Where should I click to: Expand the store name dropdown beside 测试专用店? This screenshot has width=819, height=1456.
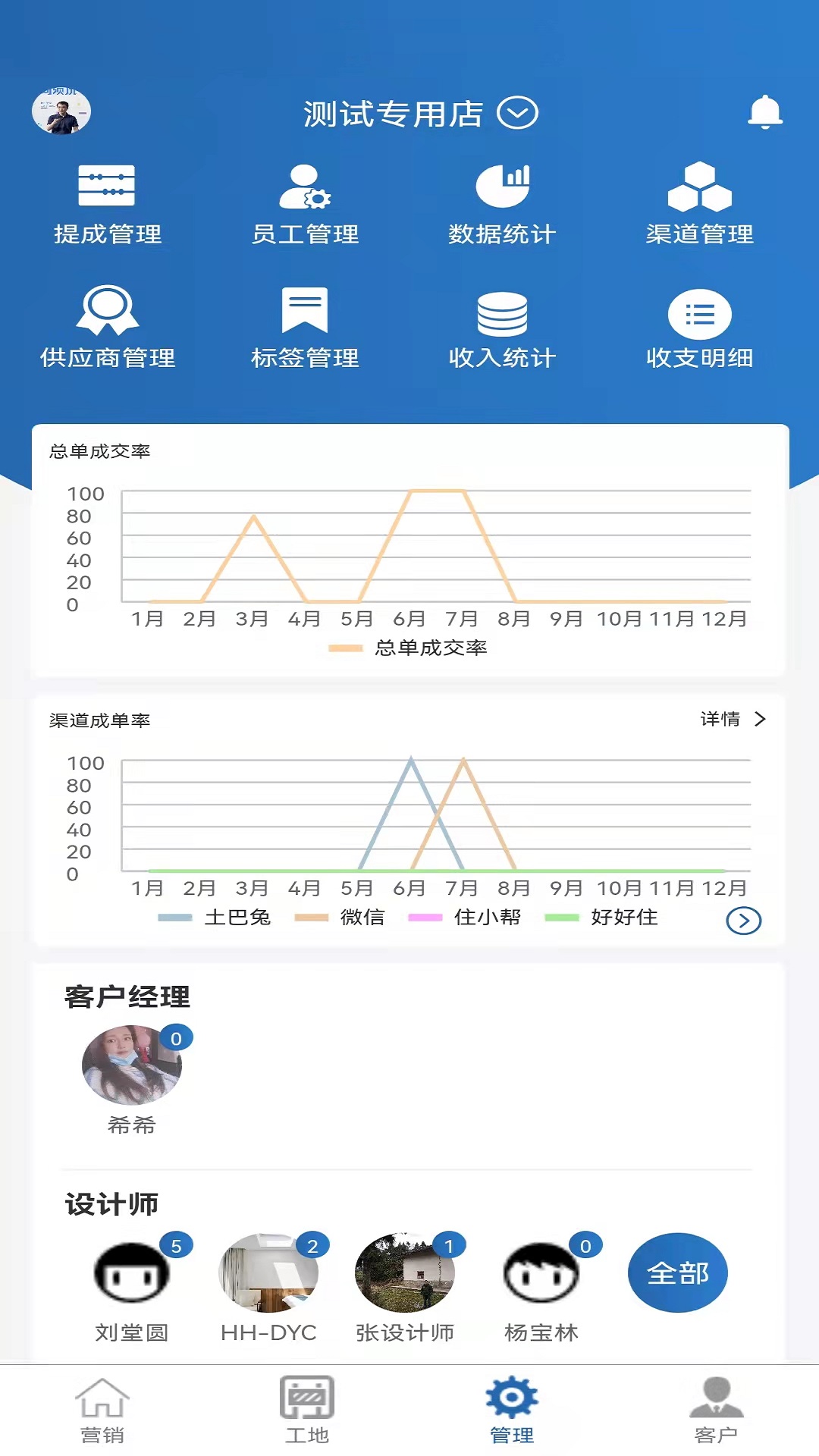click(x=518, y=112)
